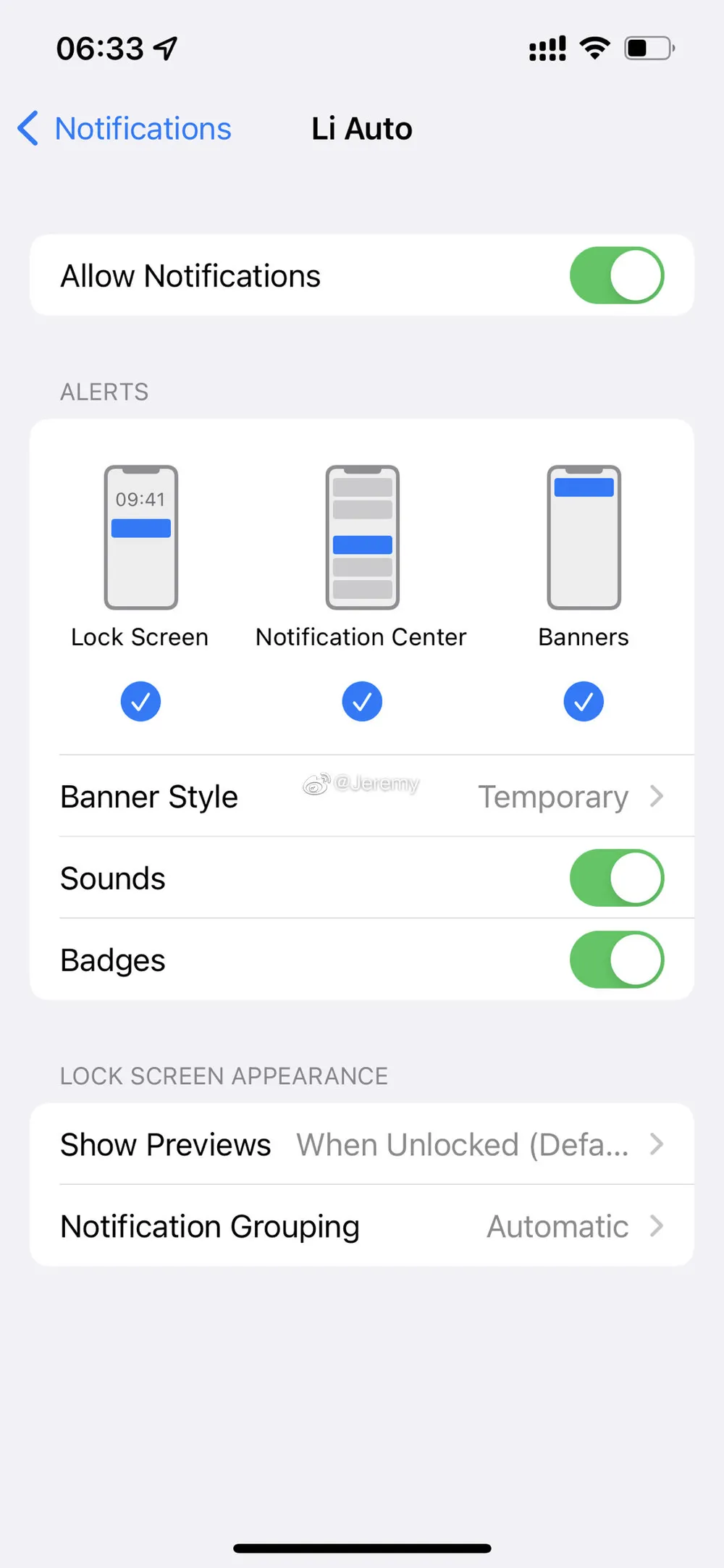
Task: Open Notification Grouping setting
Action: point(362,1226)
